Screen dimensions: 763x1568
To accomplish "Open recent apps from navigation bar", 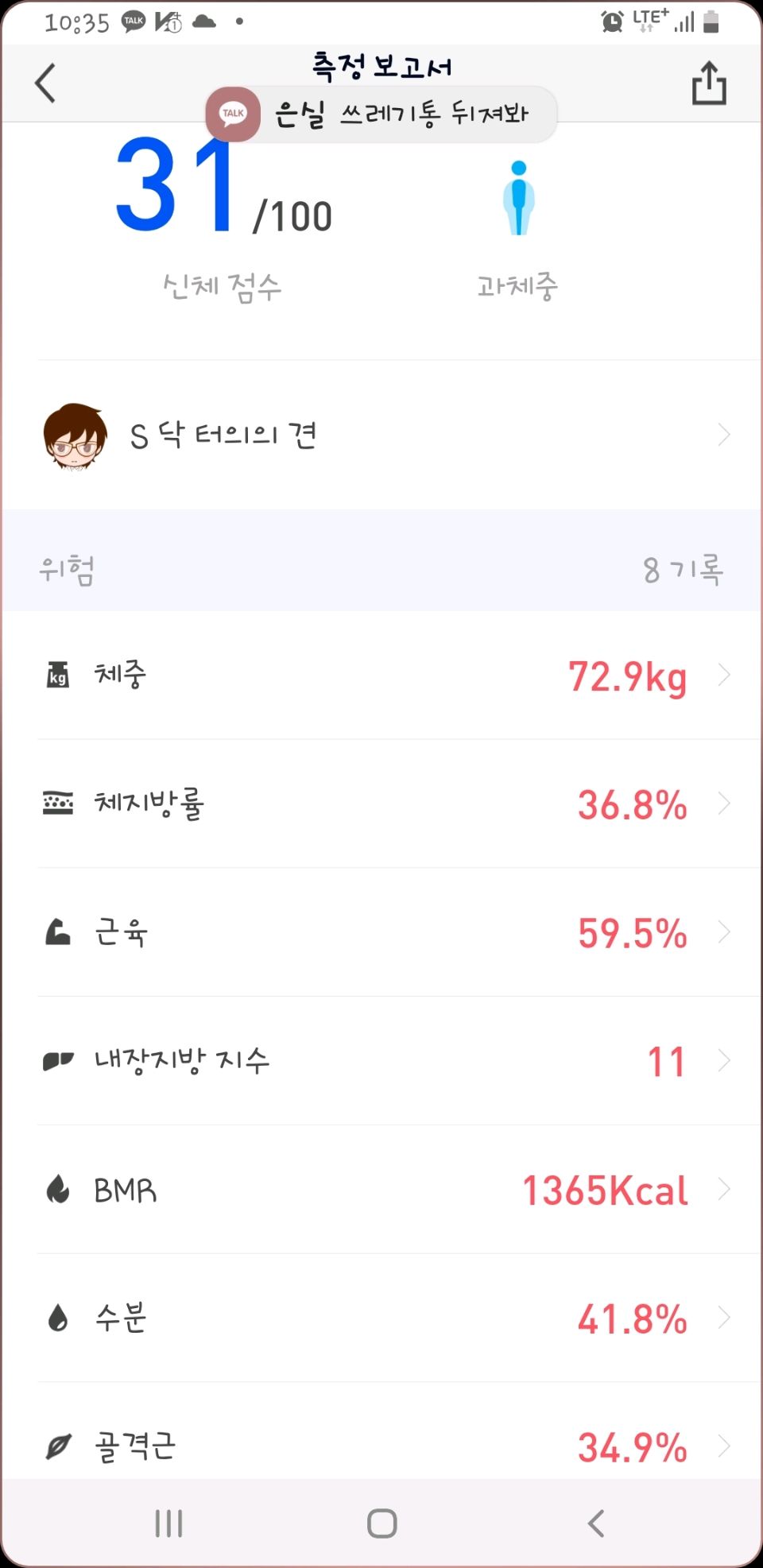I will [x=168, y=1523].
